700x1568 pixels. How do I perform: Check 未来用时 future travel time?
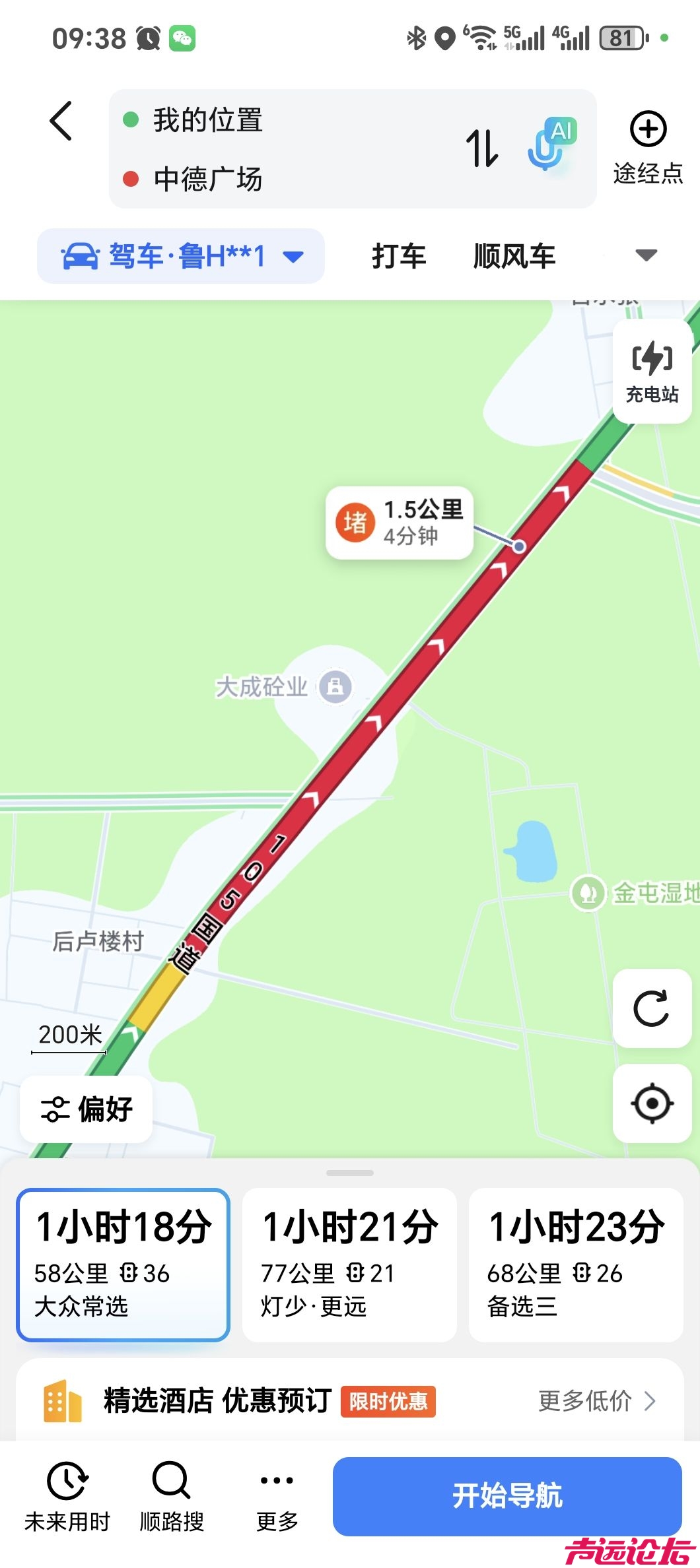[x=67, y=1496]
